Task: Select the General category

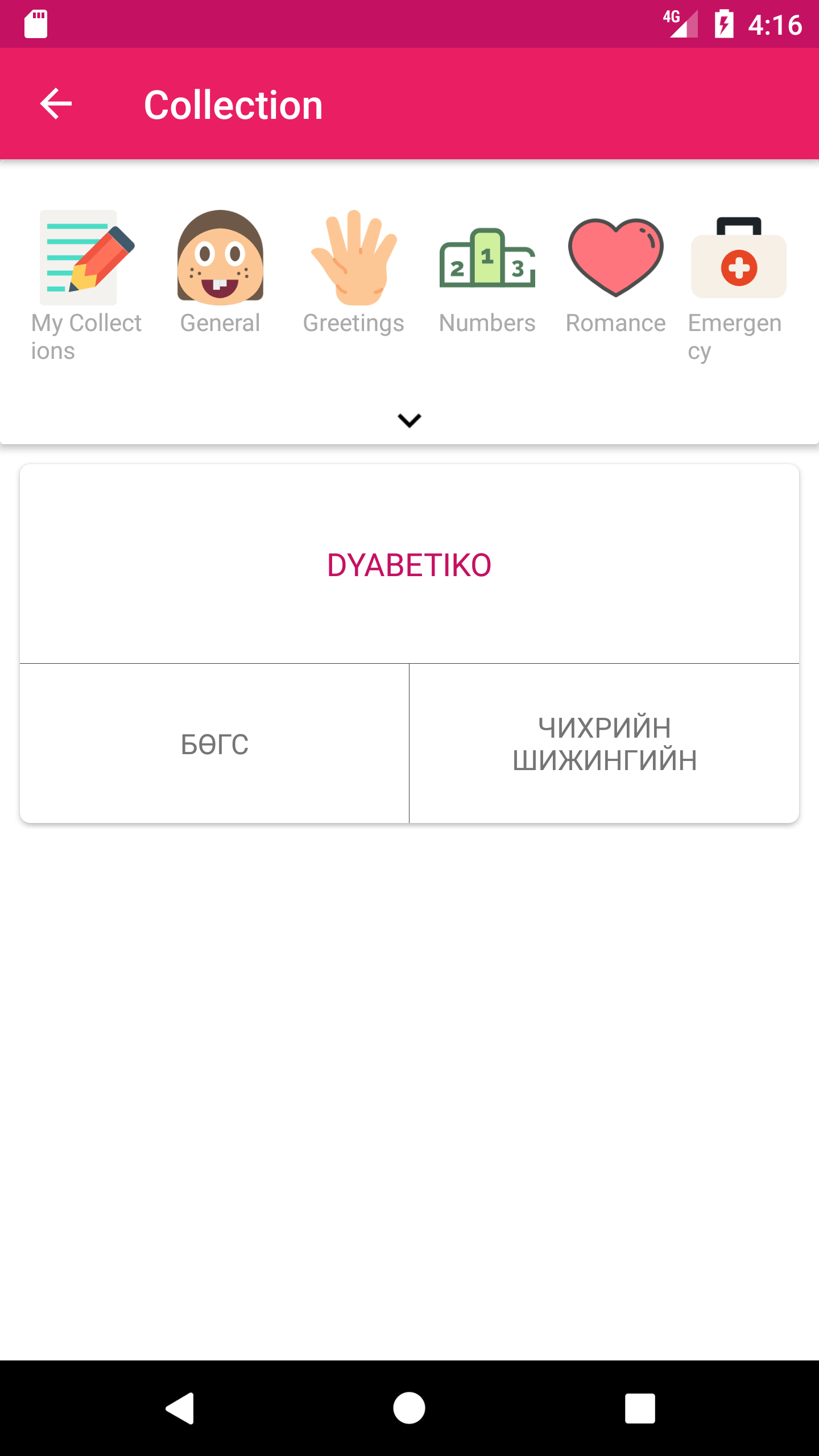Action: 220,272
